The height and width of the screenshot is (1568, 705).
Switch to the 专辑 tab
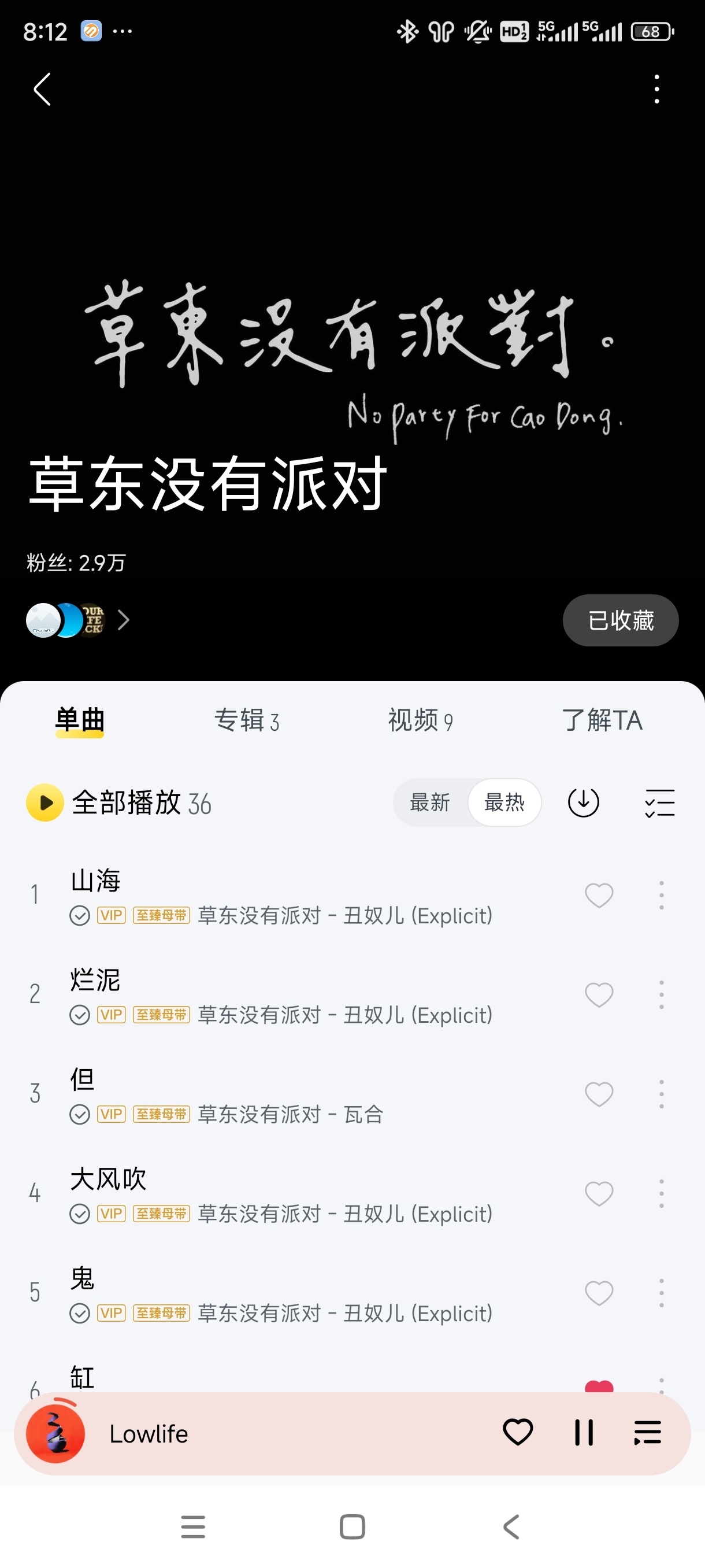tap(246, 721)
